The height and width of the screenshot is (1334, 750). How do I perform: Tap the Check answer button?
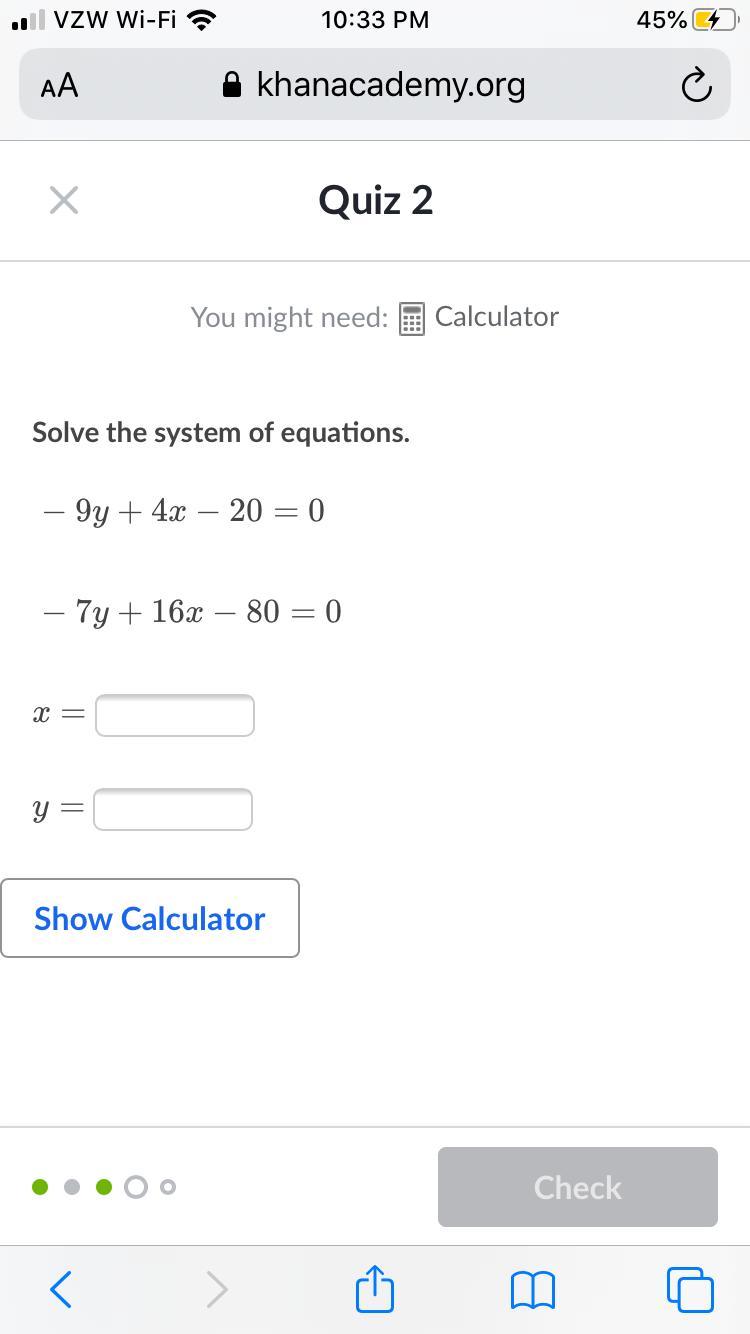tap(577, 1187)
